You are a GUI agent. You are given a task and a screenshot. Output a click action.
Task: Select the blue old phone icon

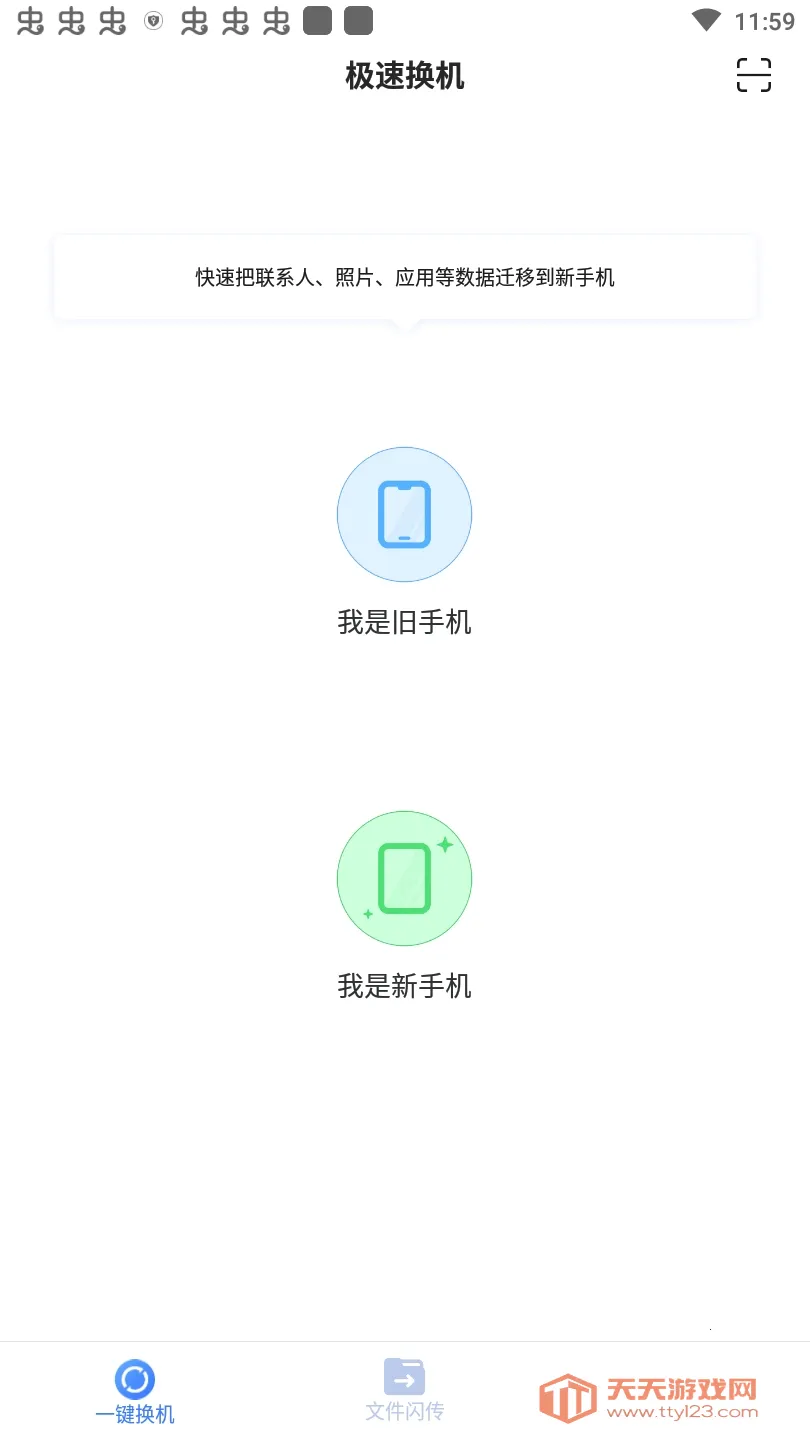click(405, 514)
